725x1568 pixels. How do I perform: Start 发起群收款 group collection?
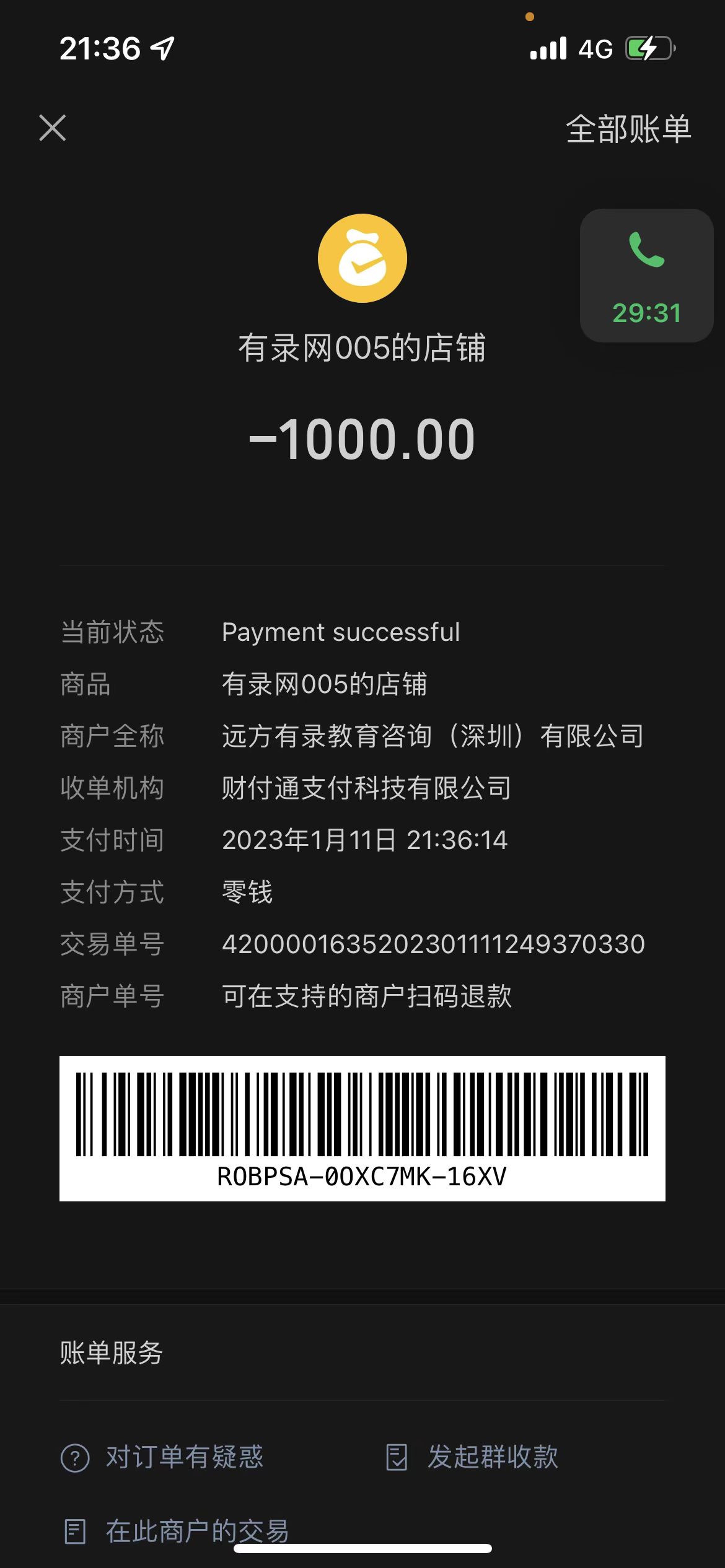[472, 1457]
